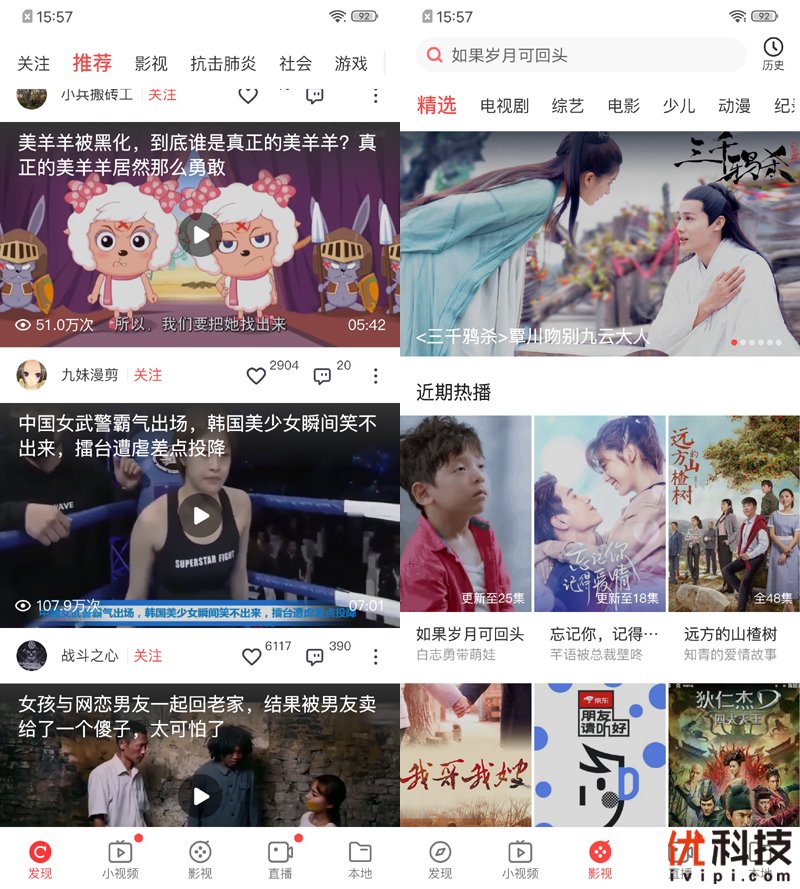Follow the author 九妹漫剪
This screenshot has width=800, height=889.
click(x=148, y=375)
